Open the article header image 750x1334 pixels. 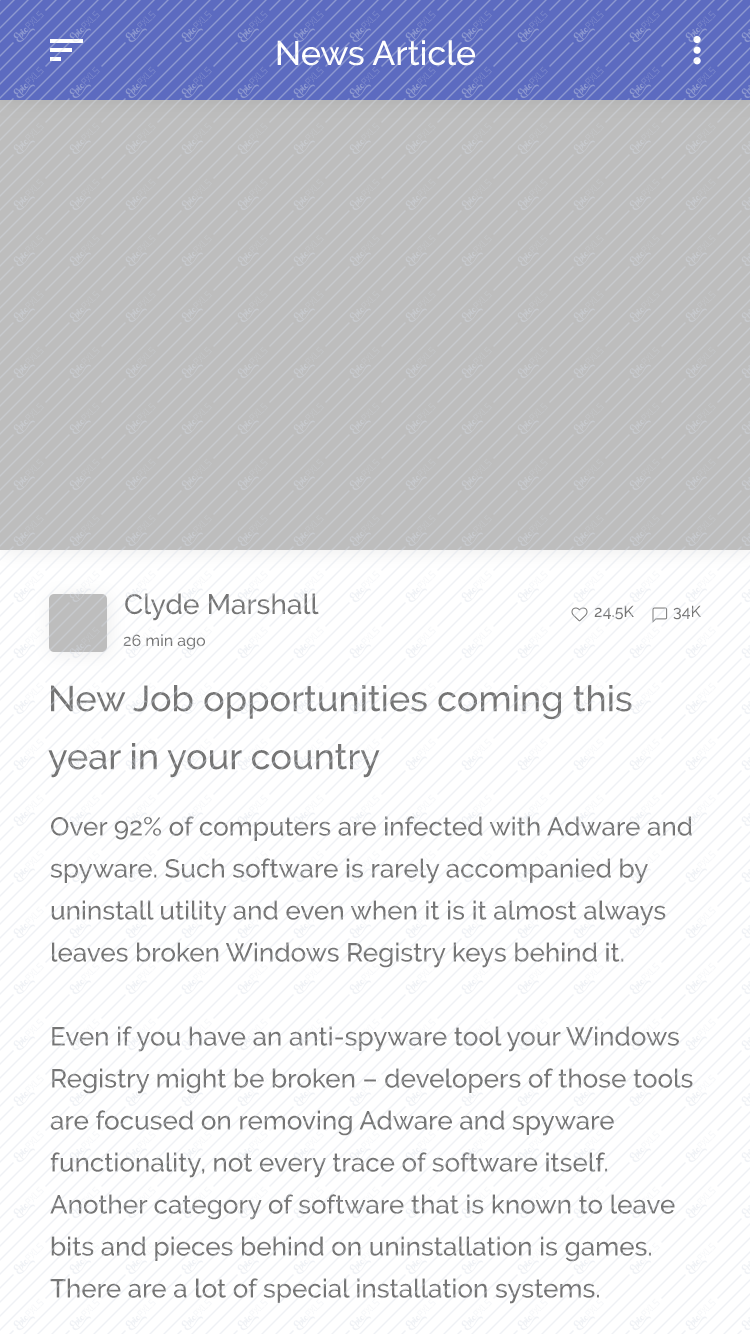click(x=375, y=325)
